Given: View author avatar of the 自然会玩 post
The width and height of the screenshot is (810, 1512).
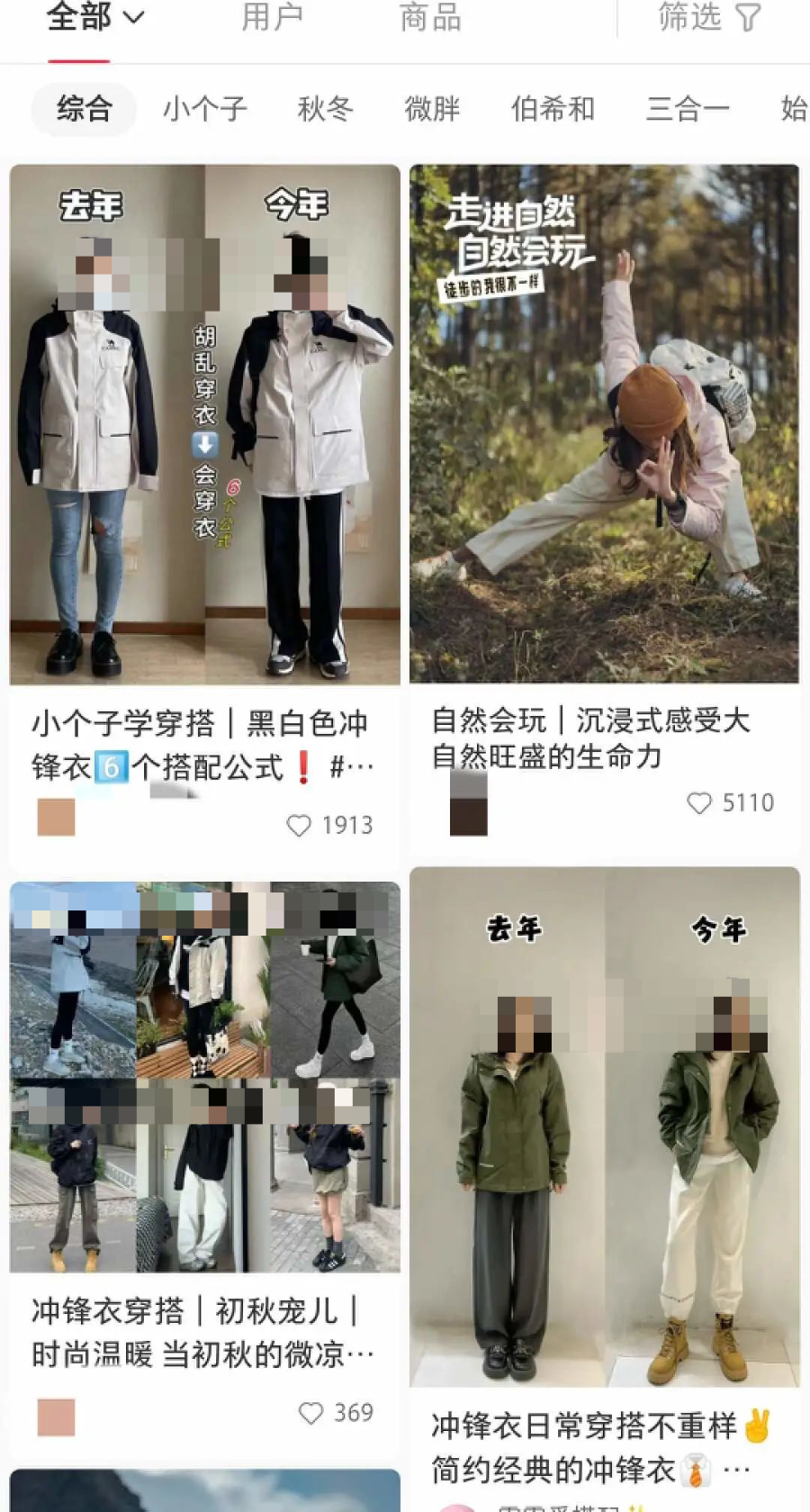Looking at the screenshot, I should (468, 802).
